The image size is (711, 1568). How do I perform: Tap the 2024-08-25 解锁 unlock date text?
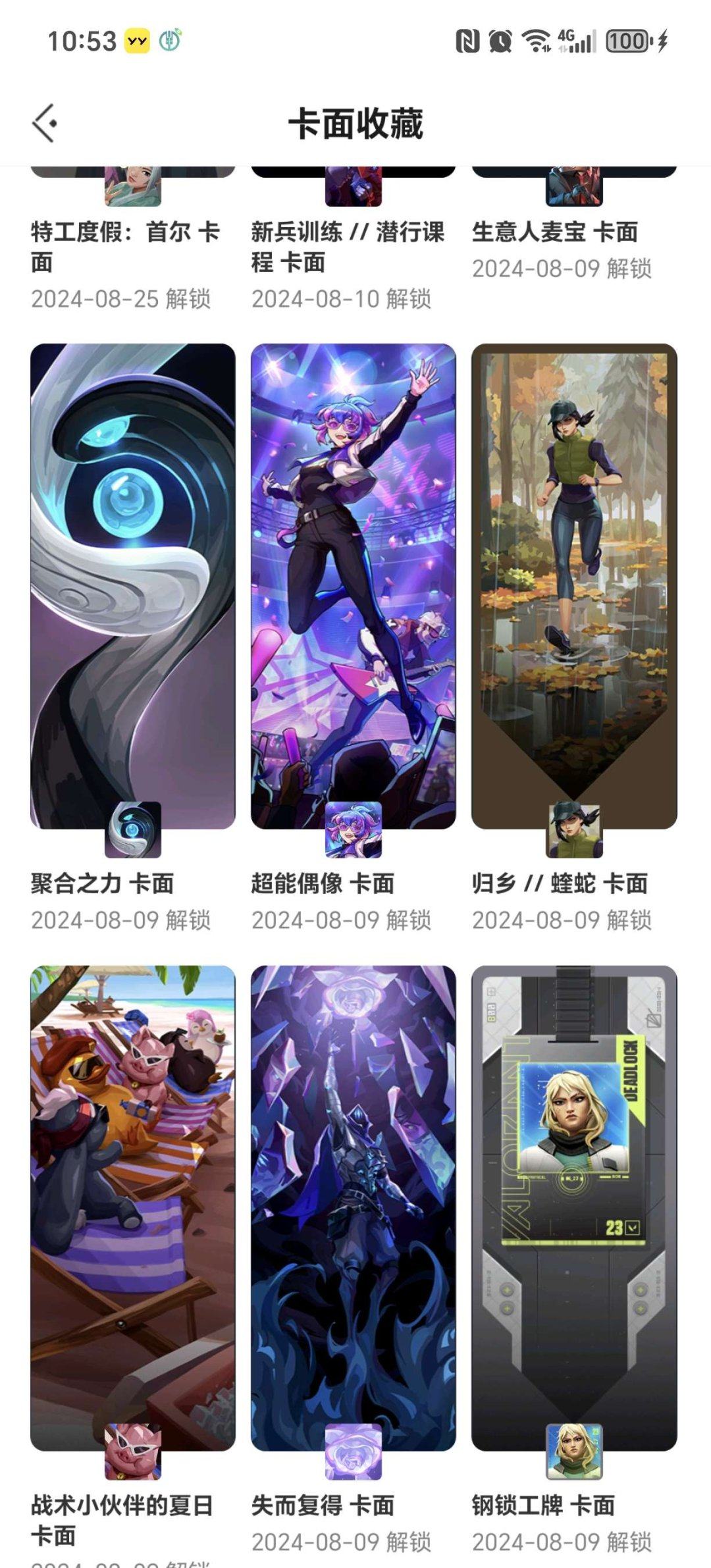(x=122, y=299)
